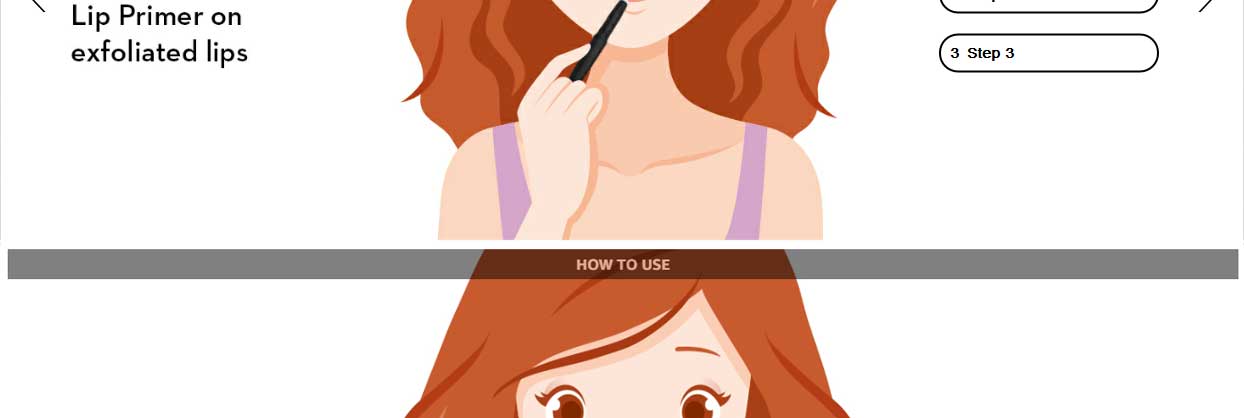The width and height of the screenshot is (1244, 418).
Task: Select the step button above Step 3
Action: tap(1048, 4)
